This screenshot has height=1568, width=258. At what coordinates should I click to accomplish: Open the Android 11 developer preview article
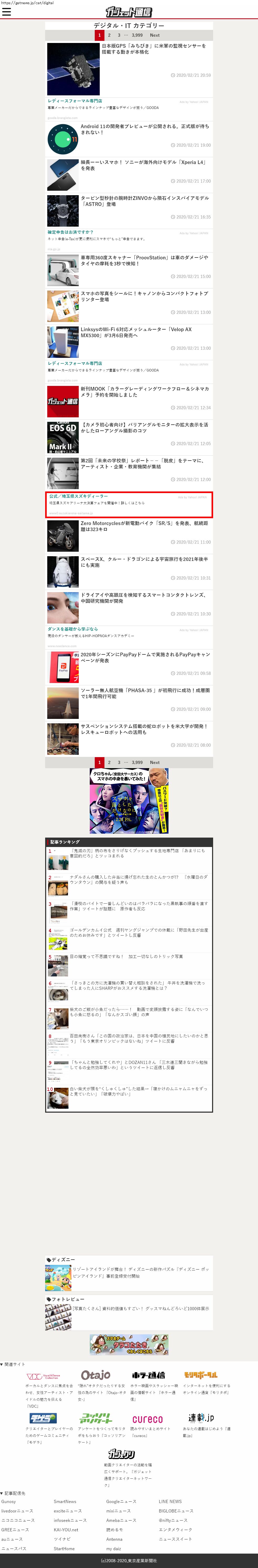(145, 129)
